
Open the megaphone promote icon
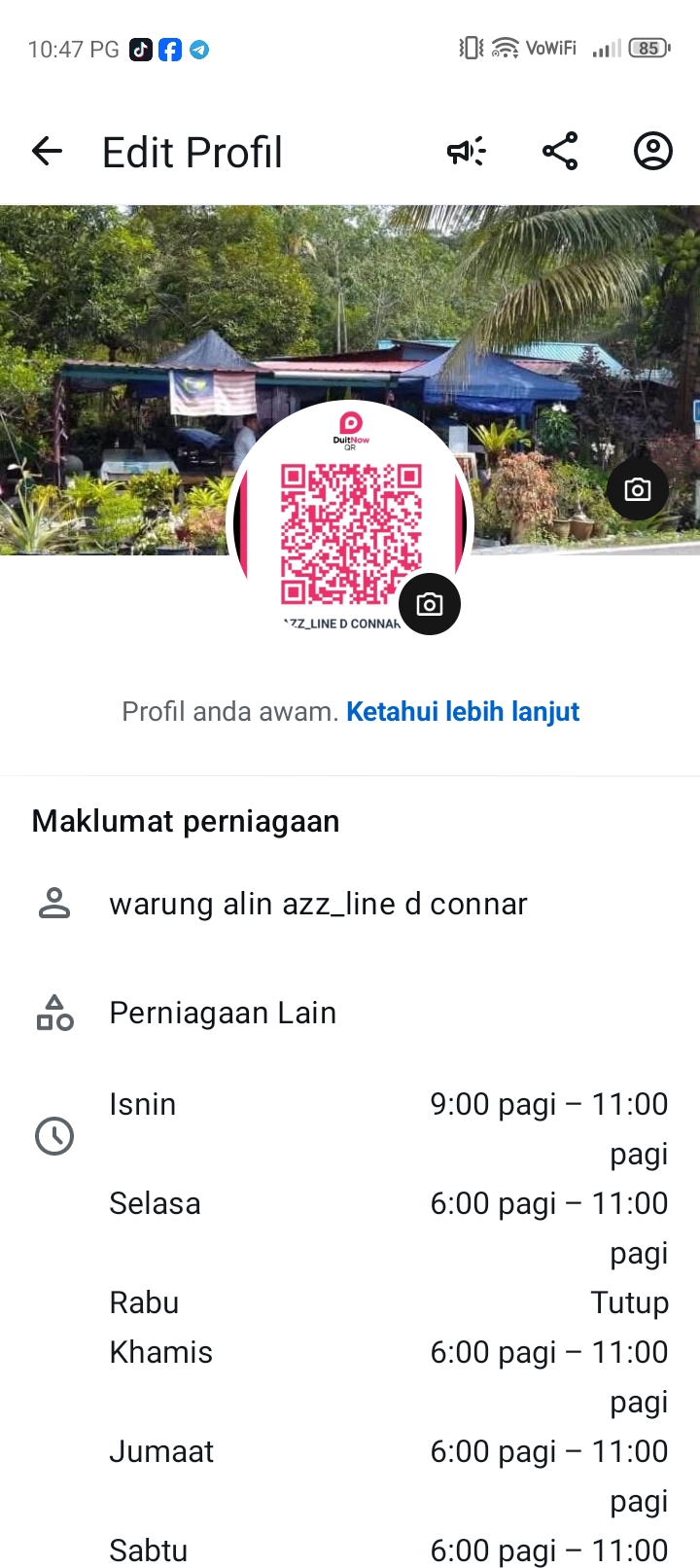click(466, 152)
